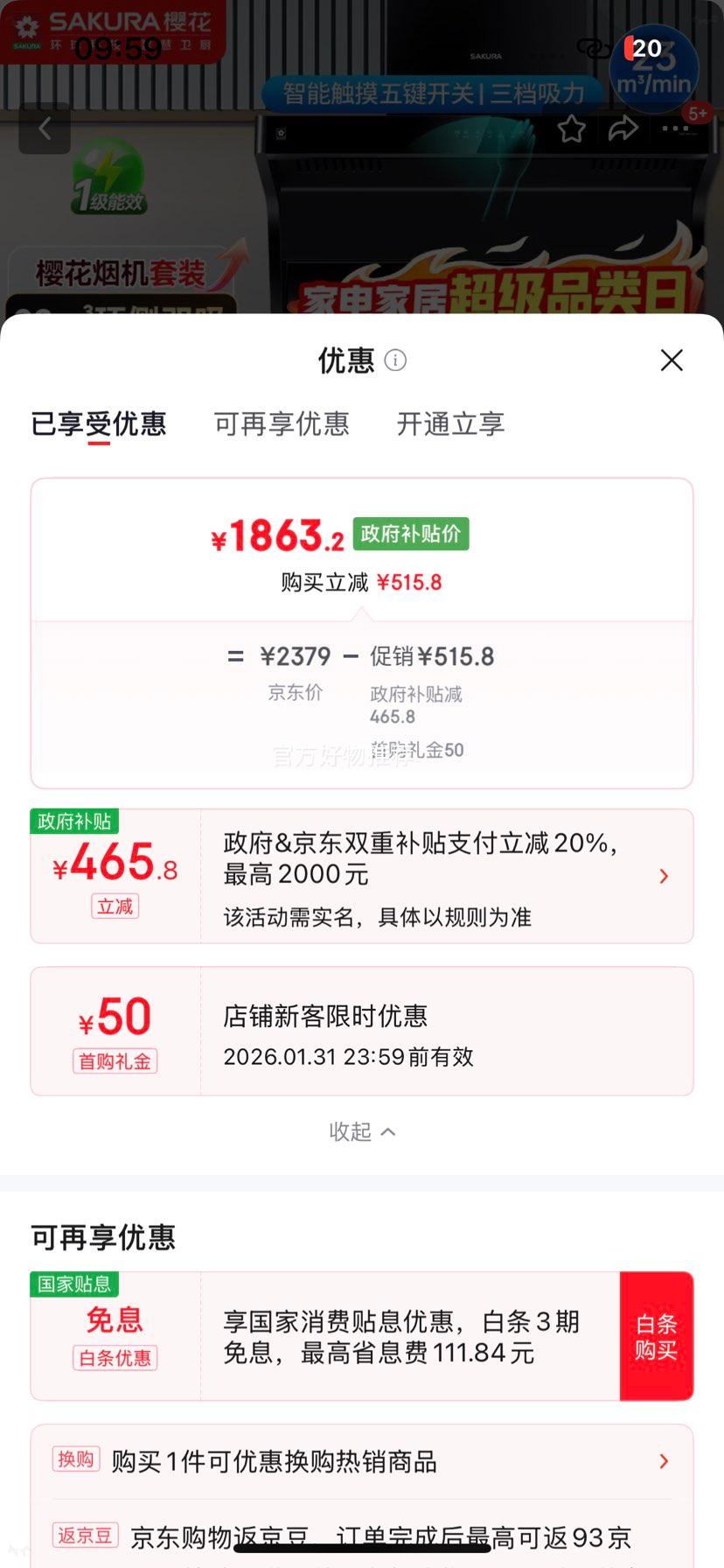This screenshot has height=1568, width=724.
Task: Open the more options ellipsis icon
Action: pyautogui.click(x=675, y=128)
